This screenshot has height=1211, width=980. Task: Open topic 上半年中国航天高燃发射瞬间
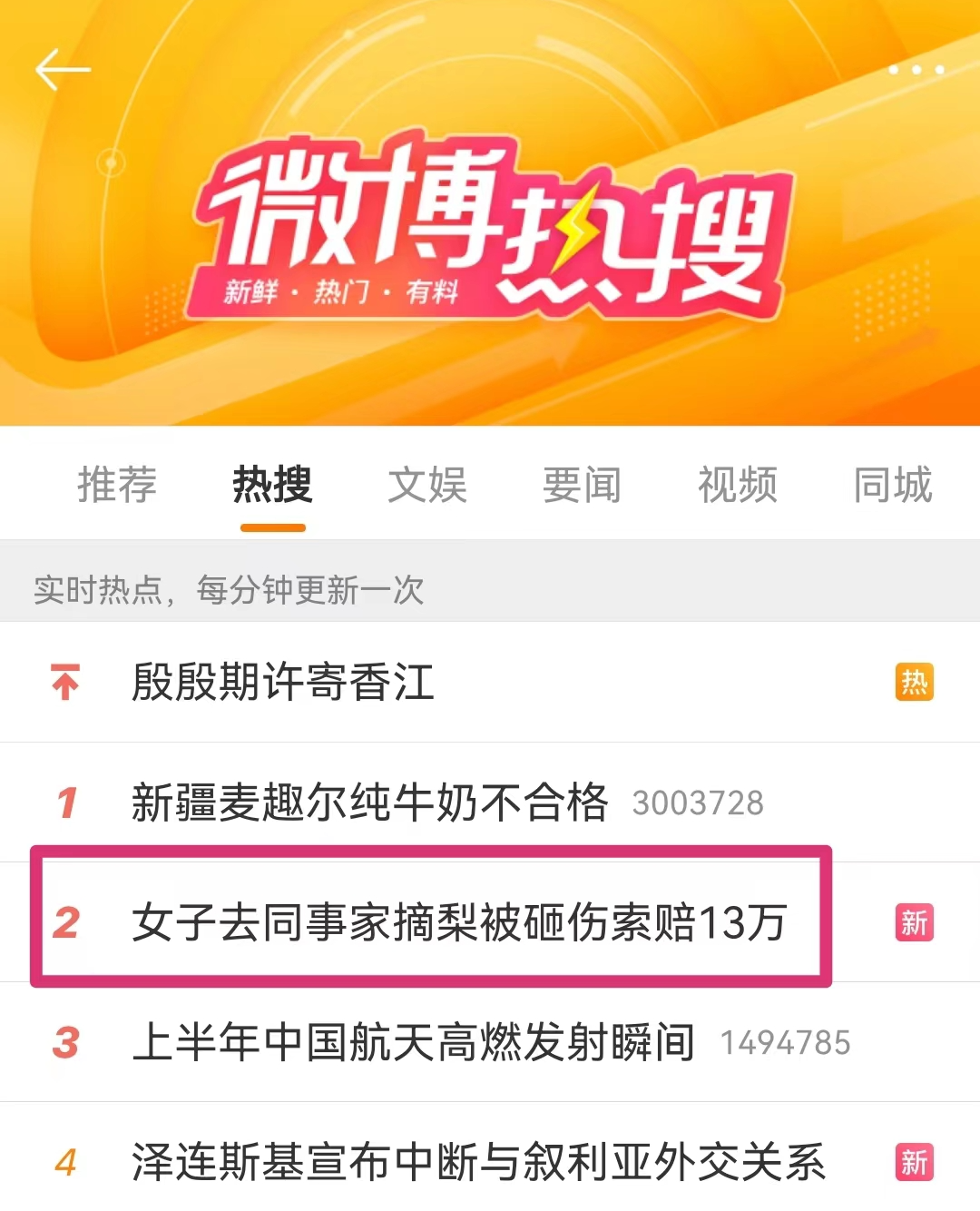(x=413, y=1042)
